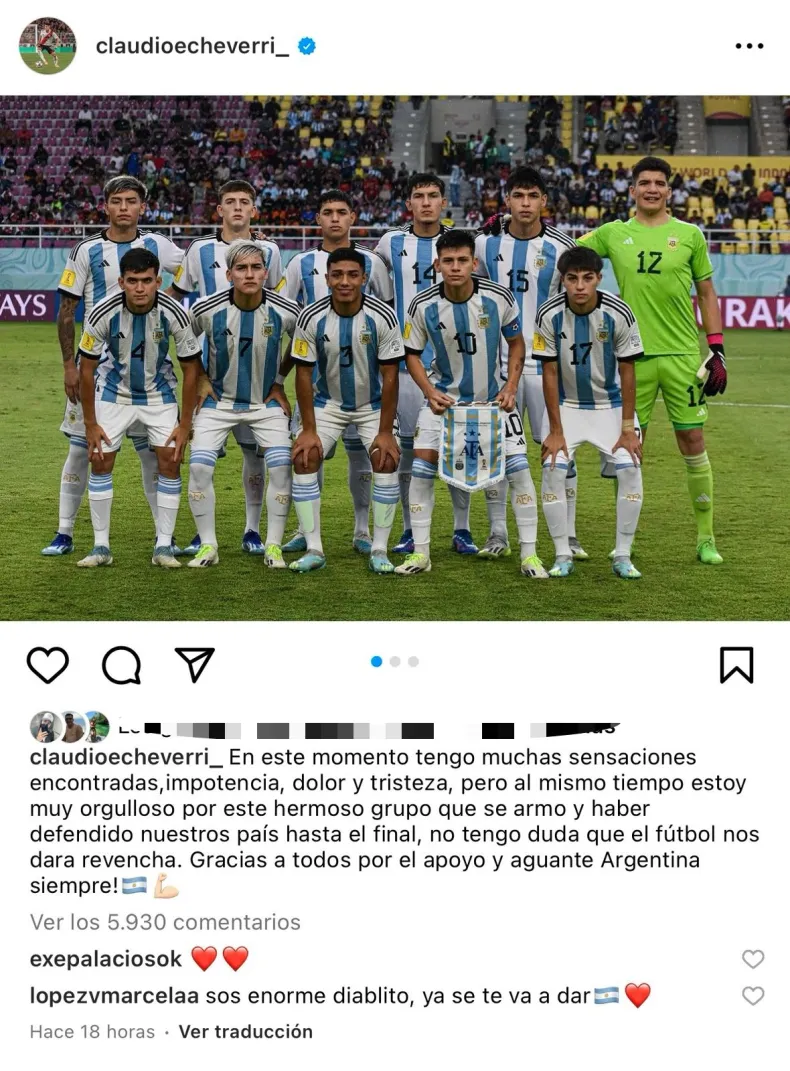Viewport: 790px width, 1071px height.
Task: Save the post with the bookmark icon
Action: coord(737,665)
